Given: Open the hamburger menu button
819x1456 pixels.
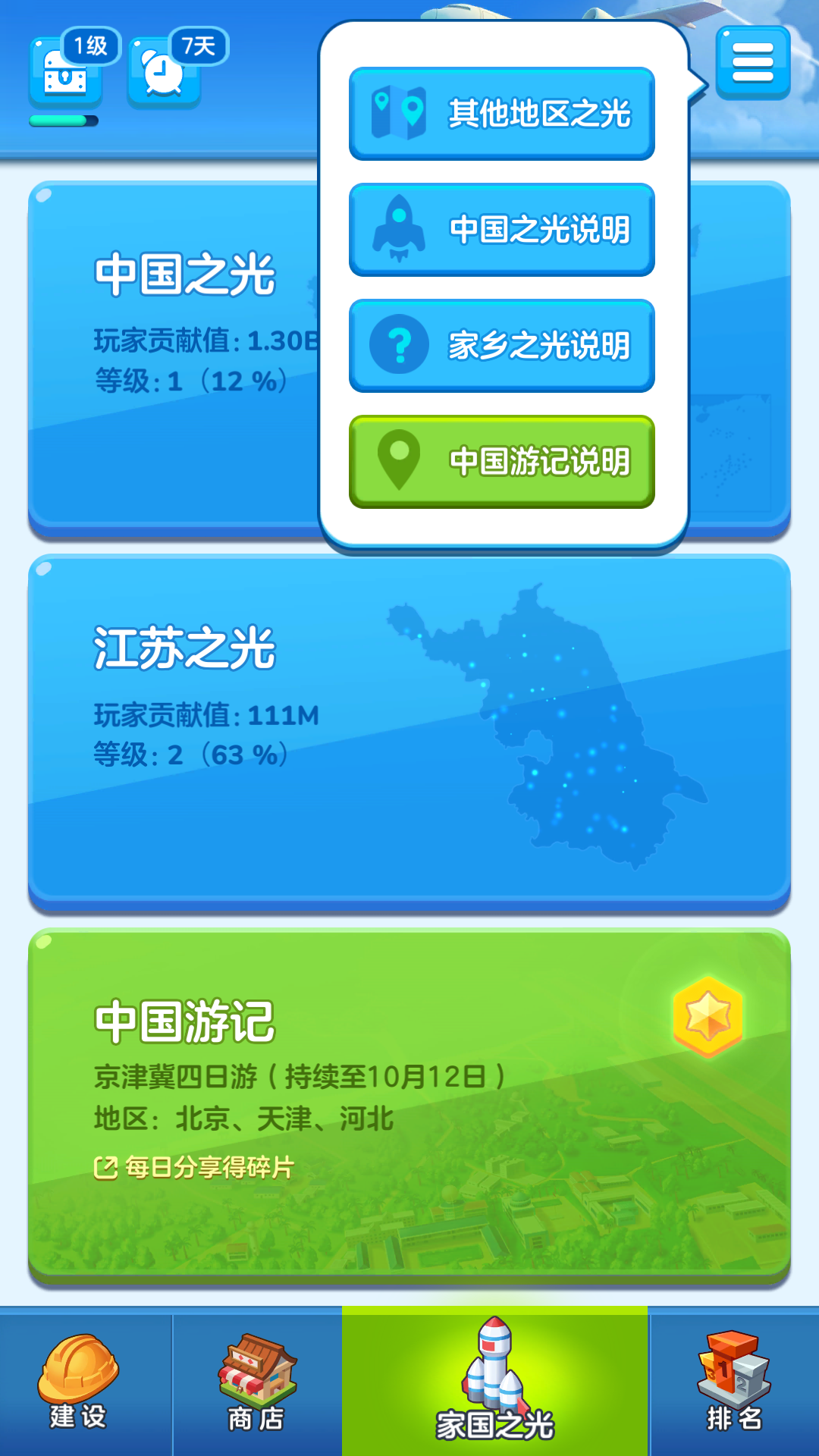Looking at the screenshot, I should [x=752, y=62].
